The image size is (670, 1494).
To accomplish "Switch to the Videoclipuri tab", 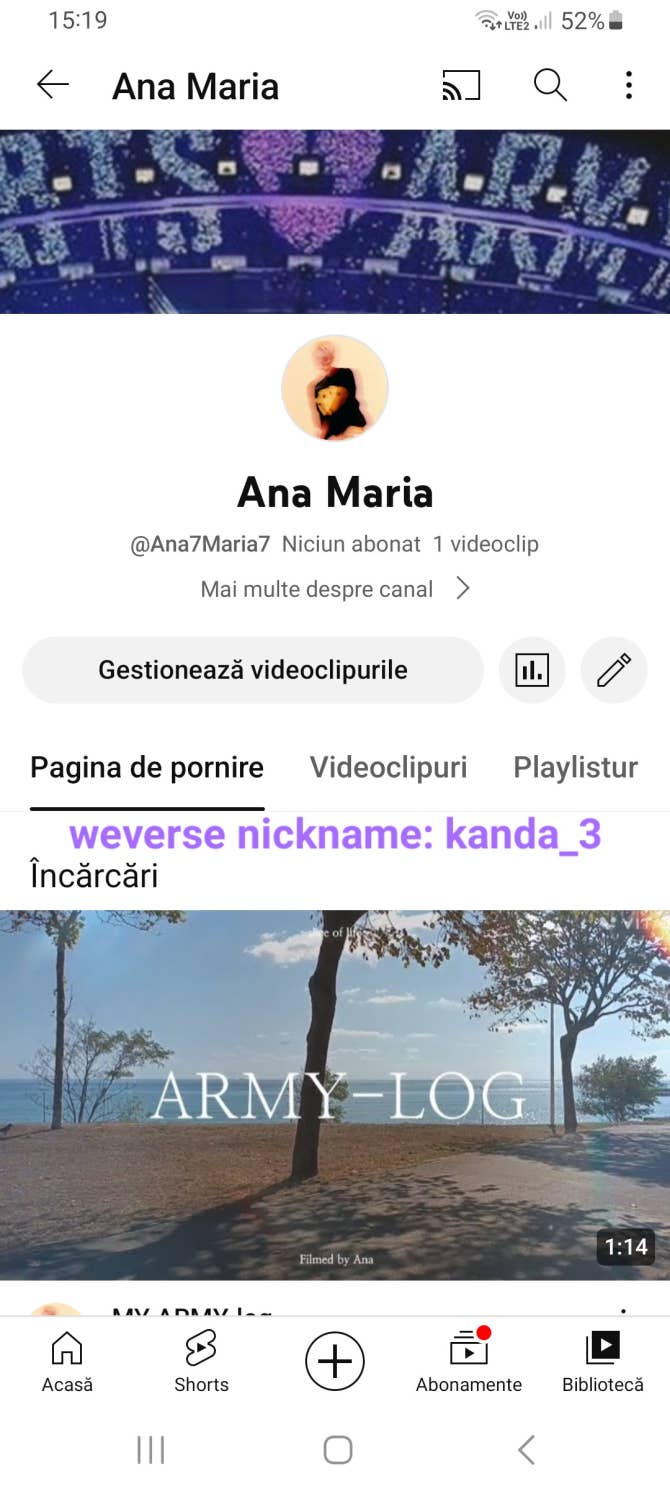I will click(x=388, y=767).
